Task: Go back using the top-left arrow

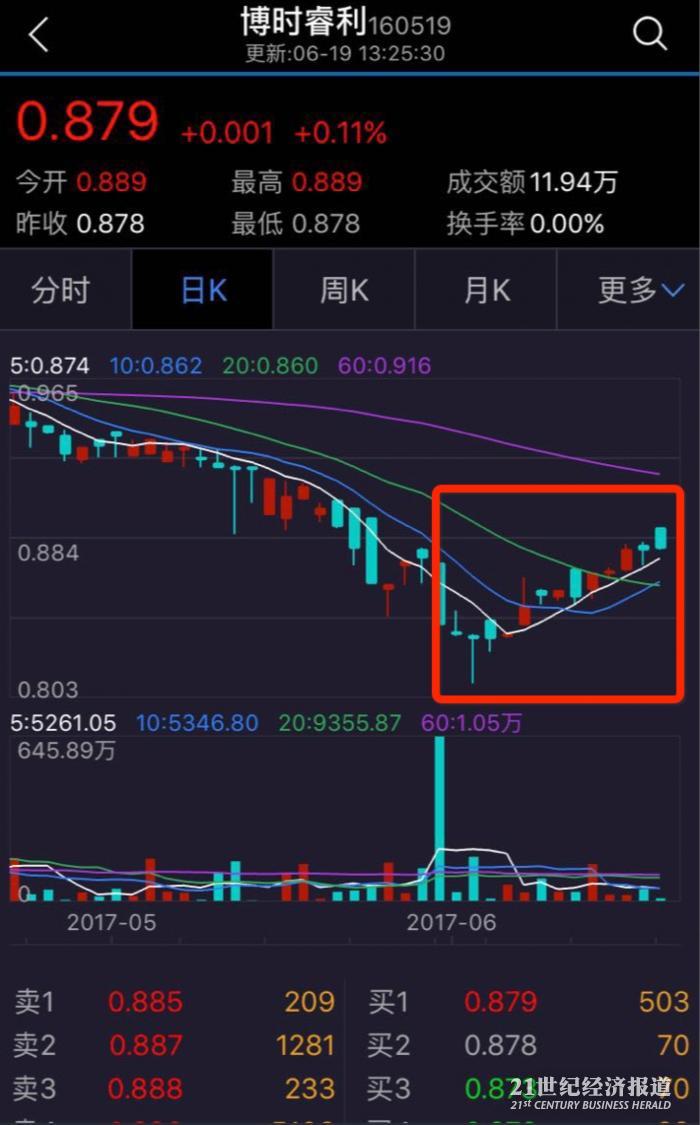Action: coord(38,35)
